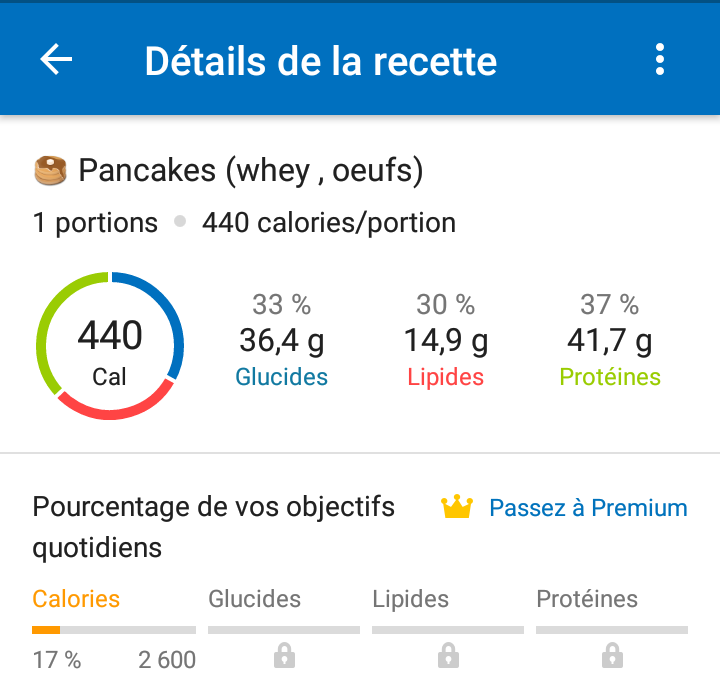
Task: Tap the Passez à Premium link
Action: [x=588, y=508]
